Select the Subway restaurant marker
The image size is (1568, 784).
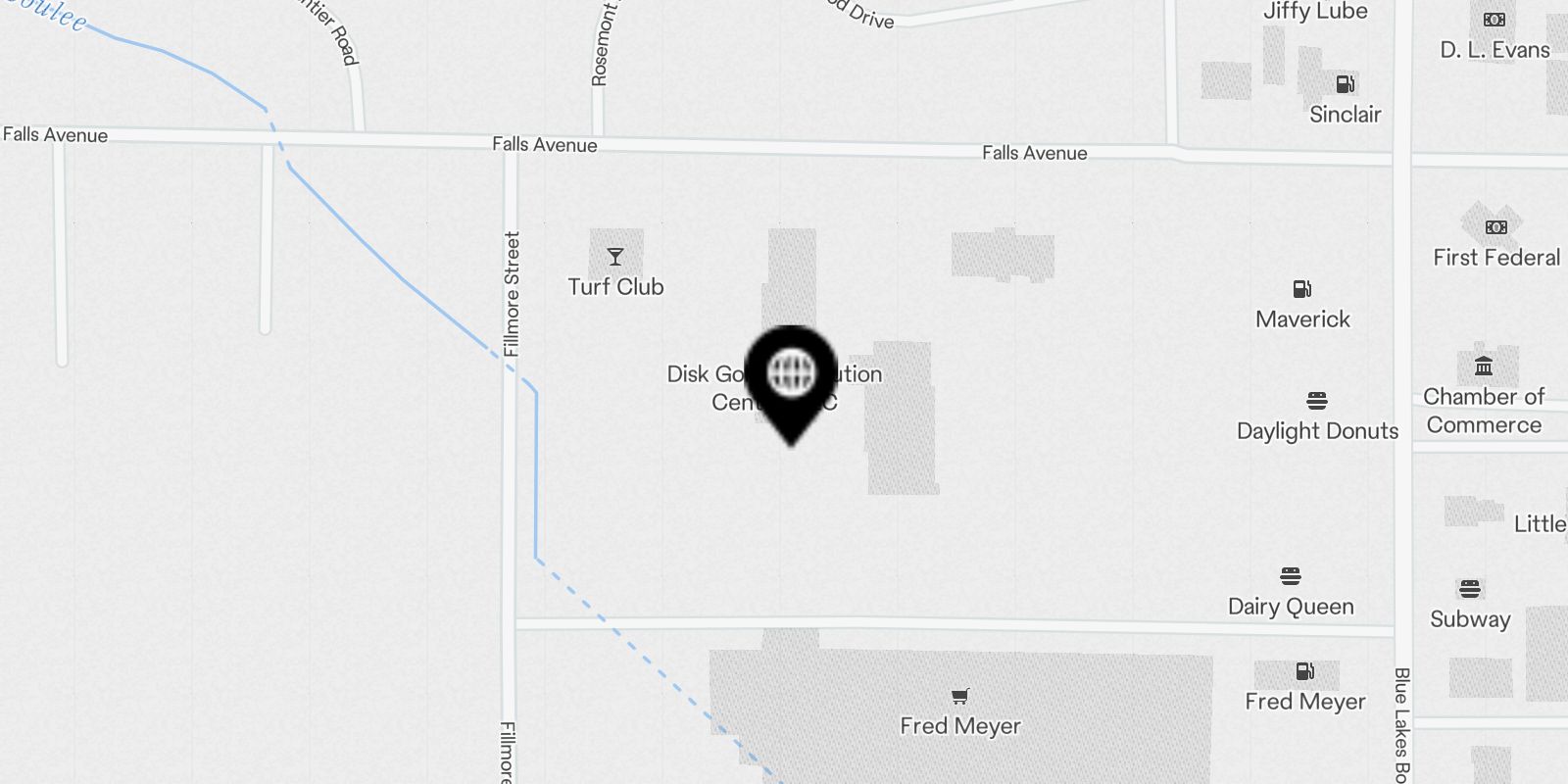pos(1469,589)
